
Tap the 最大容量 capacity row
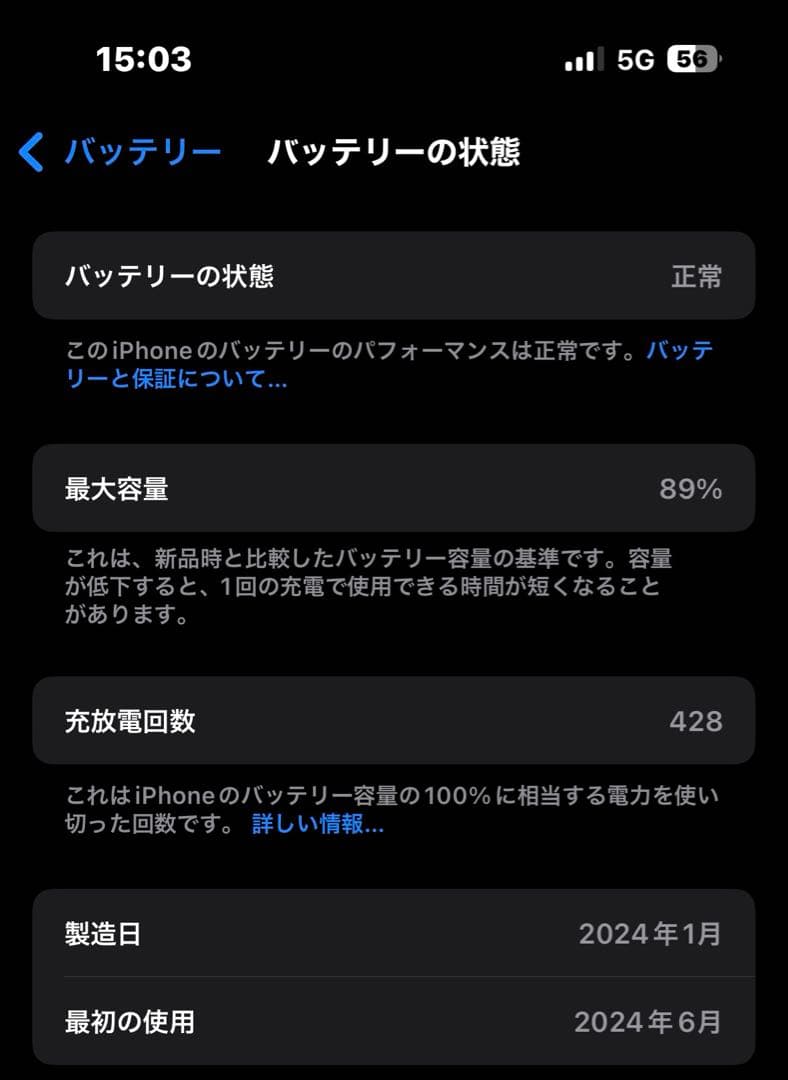point(394,488)
